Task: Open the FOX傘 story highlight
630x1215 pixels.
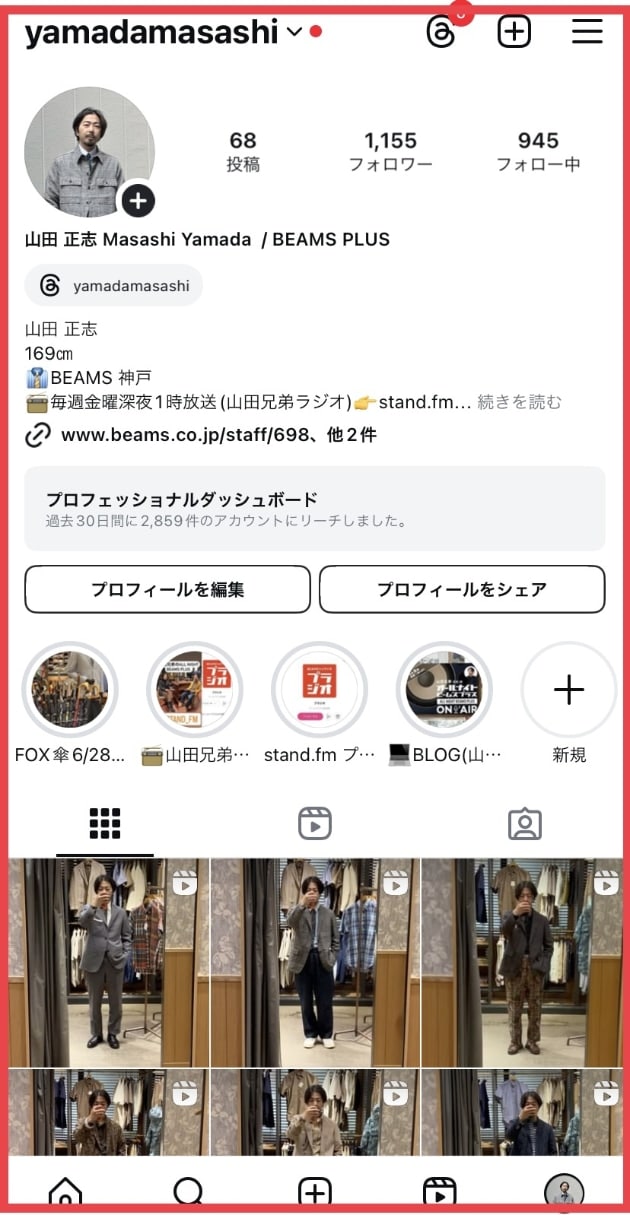Action: [x=70, y=690]
